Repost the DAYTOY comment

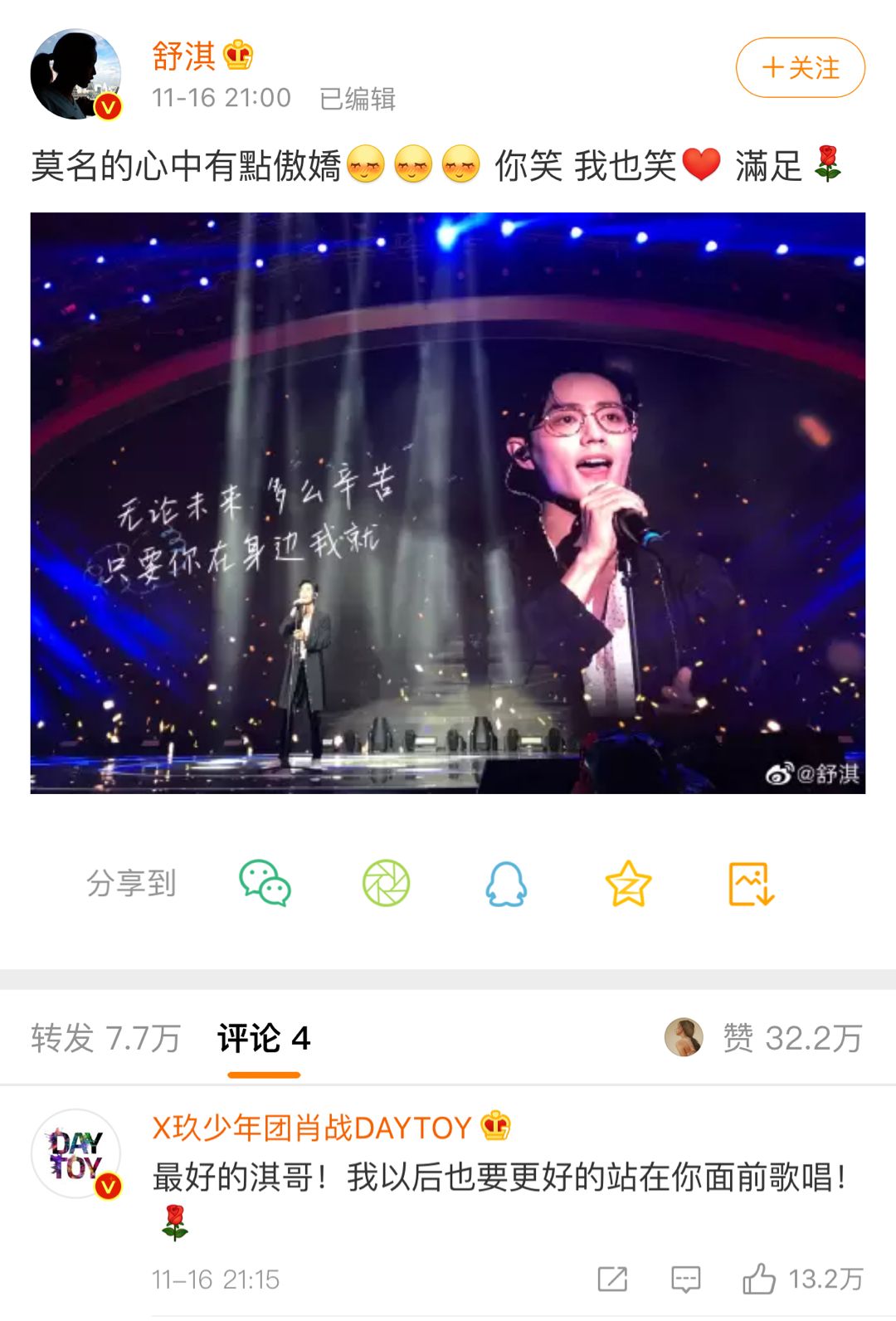coord(612,1279)
